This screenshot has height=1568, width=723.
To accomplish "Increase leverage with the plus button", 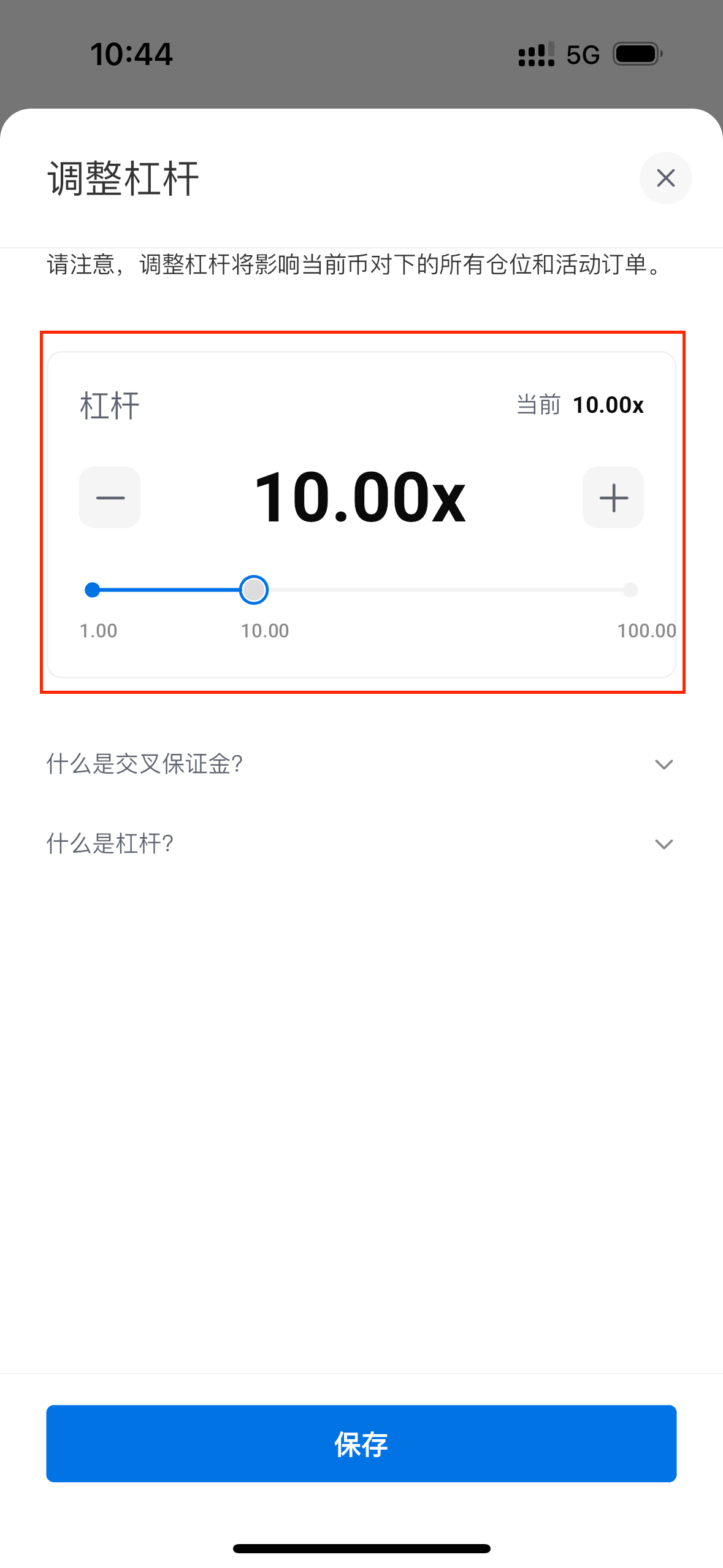I will pos(613,497).
